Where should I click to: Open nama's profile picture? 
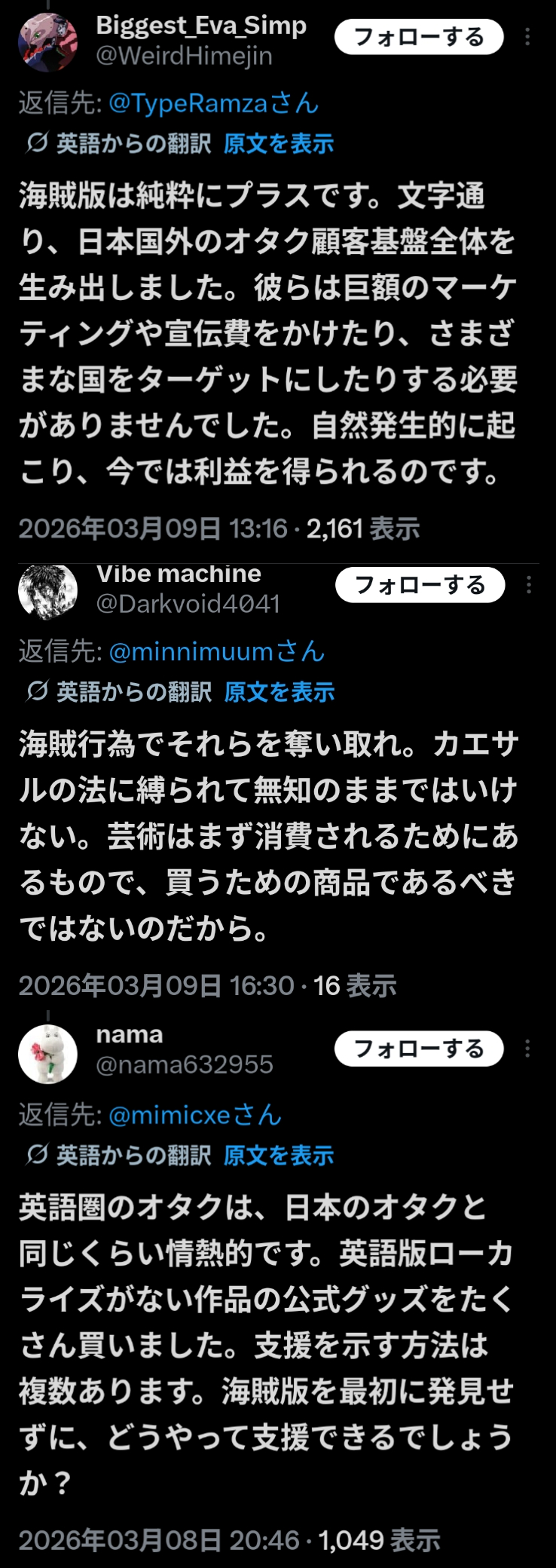(47, 1053)
